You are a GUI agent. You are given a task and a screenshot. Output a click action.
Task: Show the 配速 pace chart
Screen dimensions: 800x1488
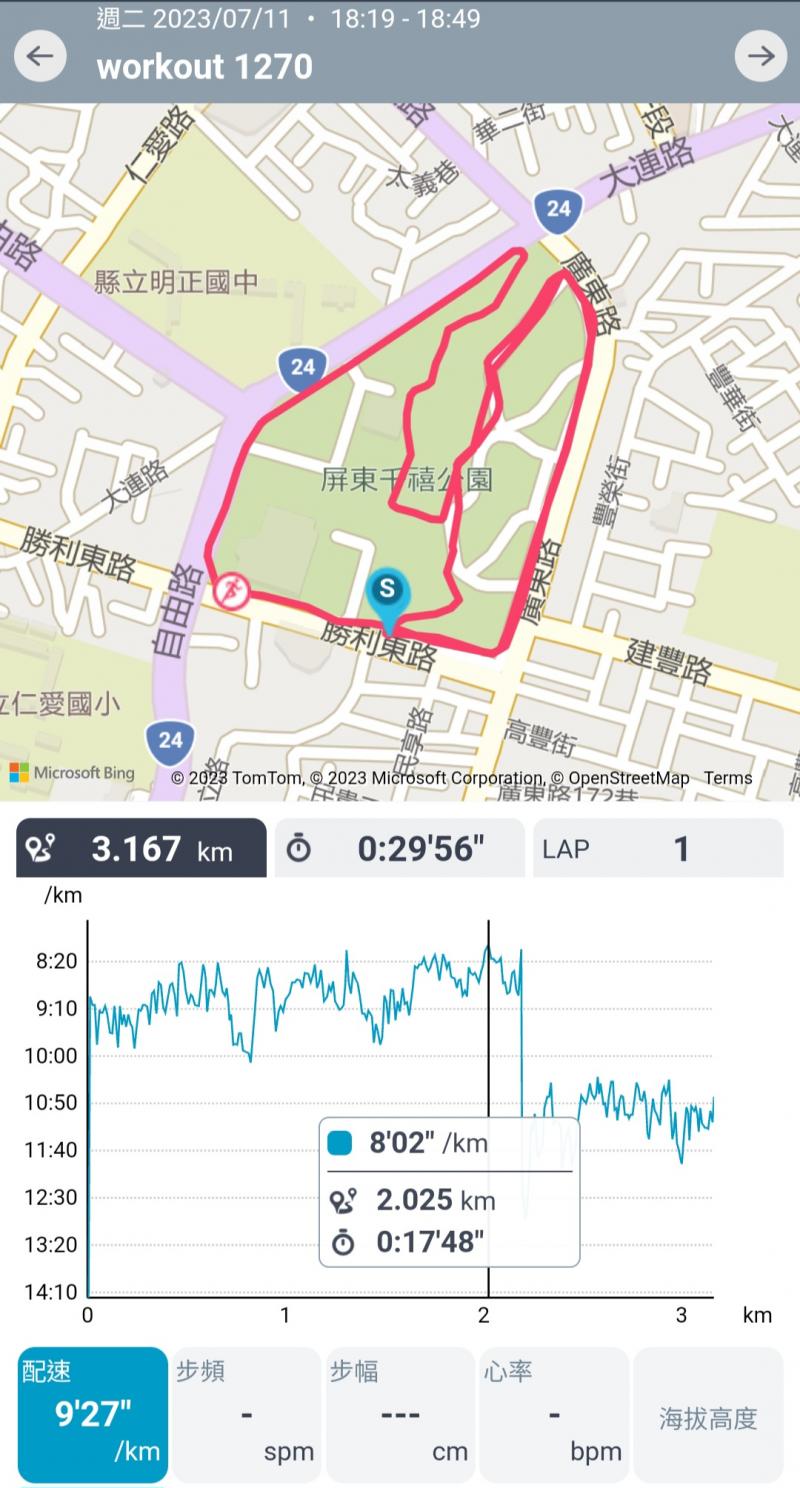[x=93, y=1414]
